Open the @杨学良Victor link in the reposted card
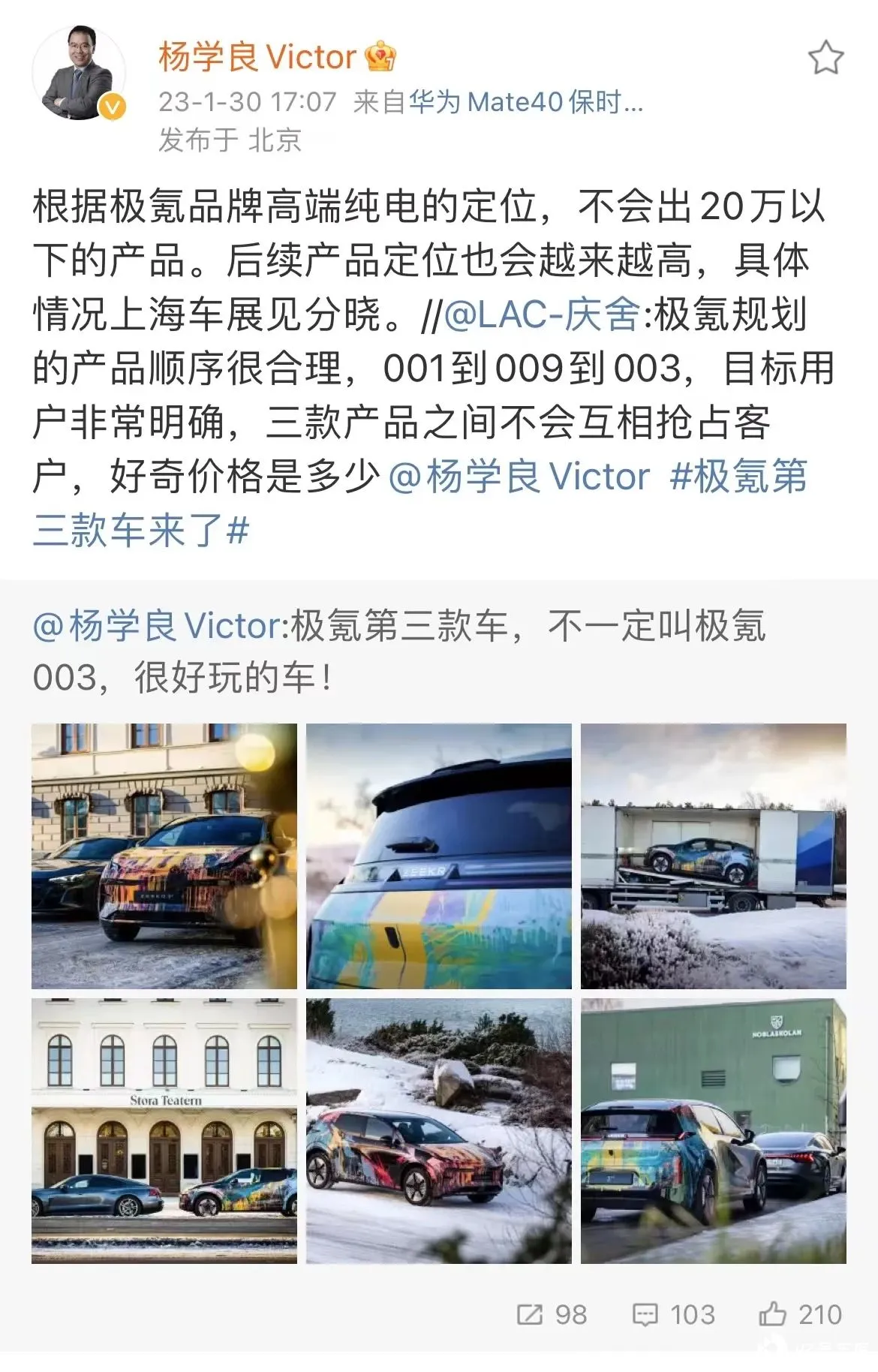 tap(156, 625)
